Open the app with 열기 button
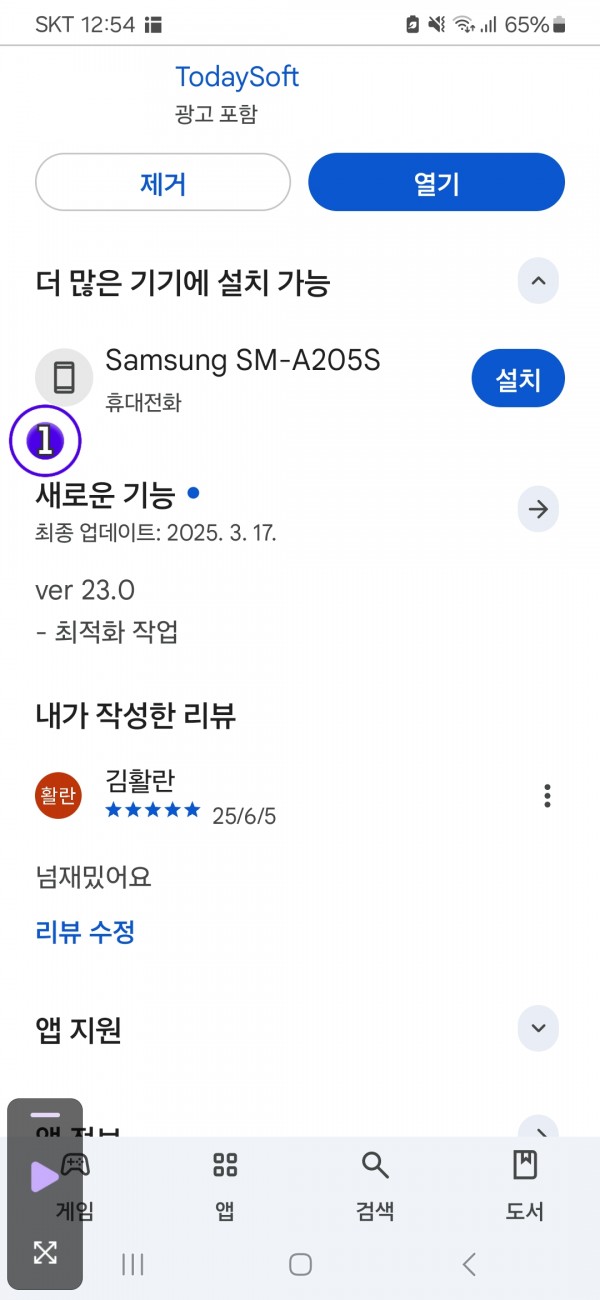Image resolution: width=600 pixels, height=1300 pixels. [x=437, y=183]
